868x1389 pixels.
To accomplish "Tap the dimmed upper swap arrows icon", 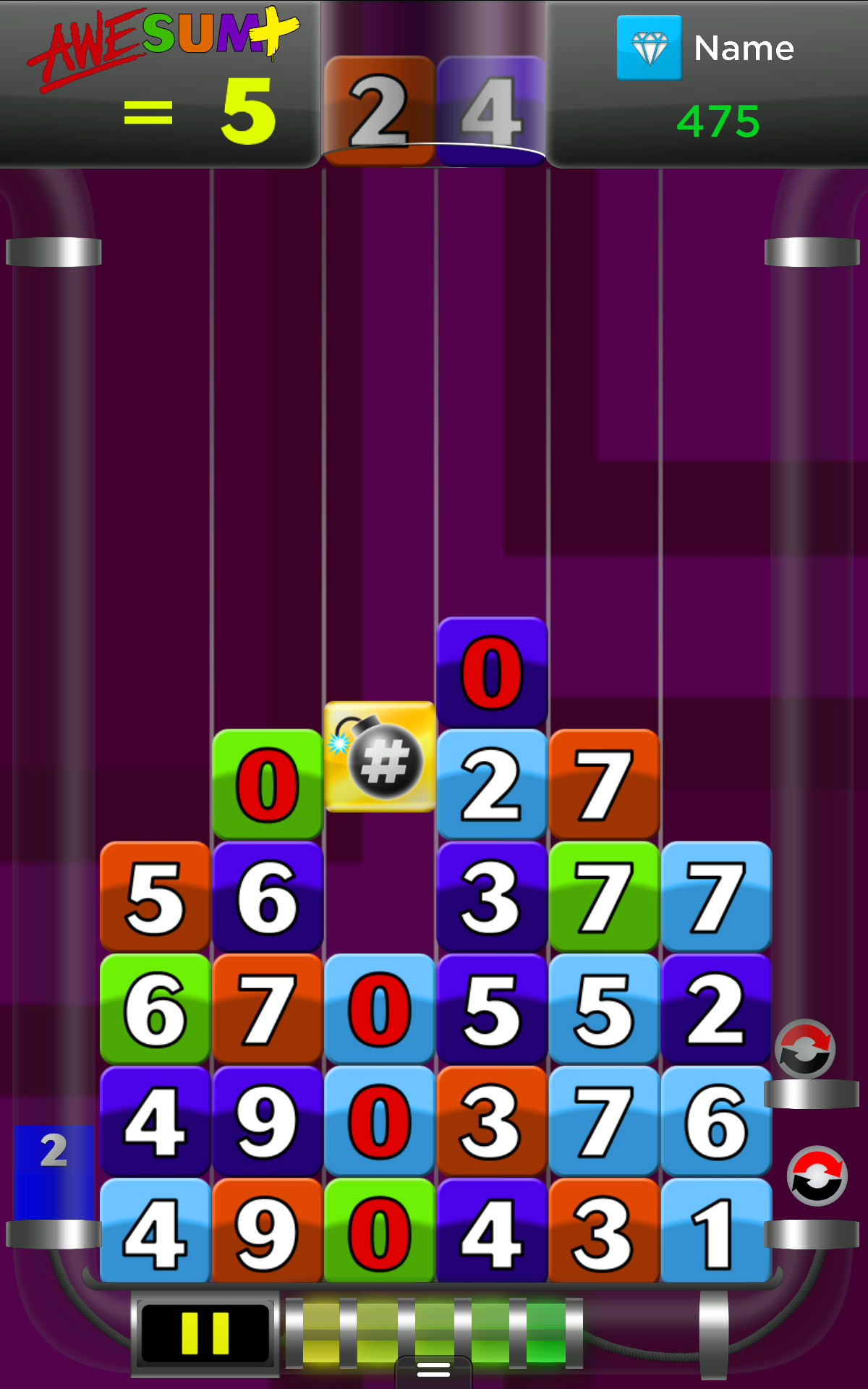I will click(805, 1049).
